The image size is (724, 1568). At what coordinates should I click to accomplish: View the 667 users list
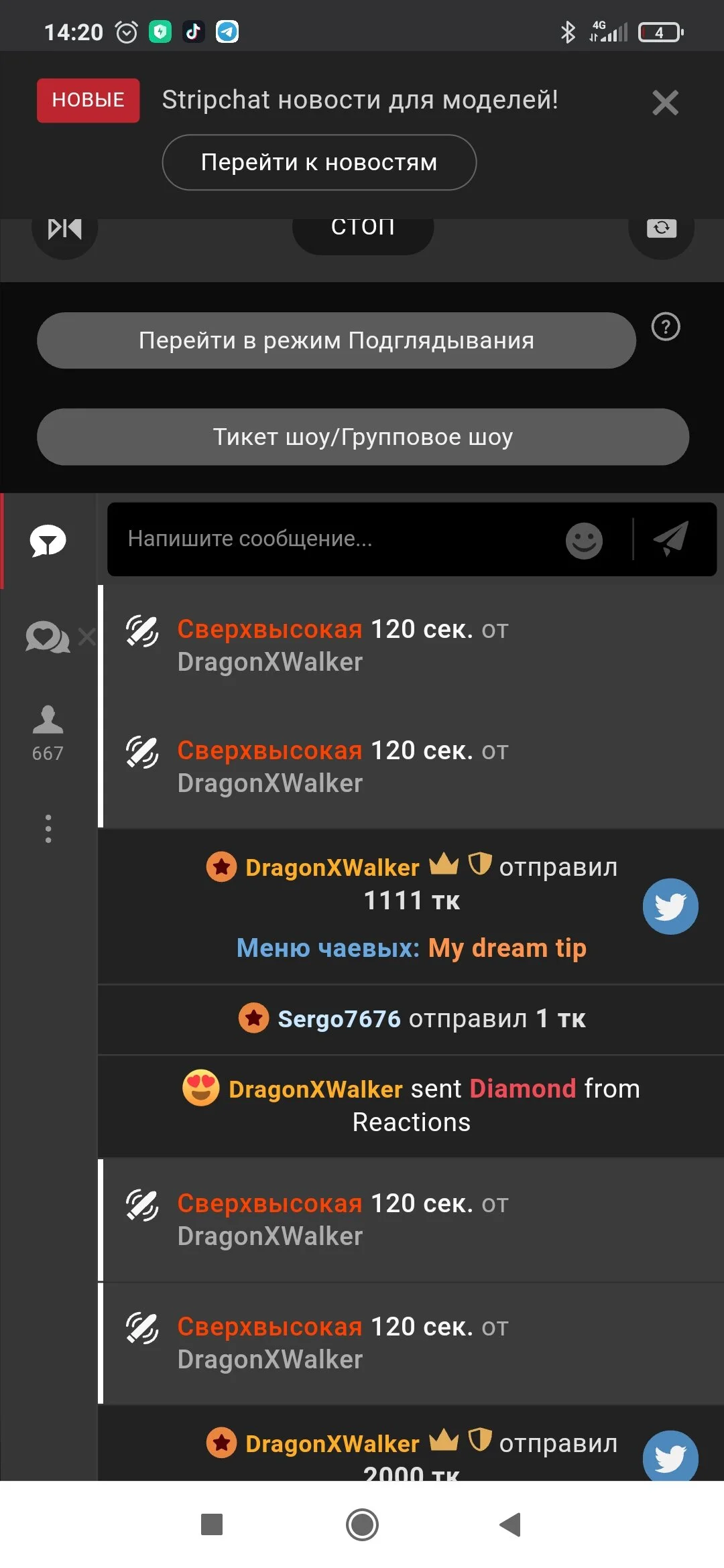(x=48, y=732)
